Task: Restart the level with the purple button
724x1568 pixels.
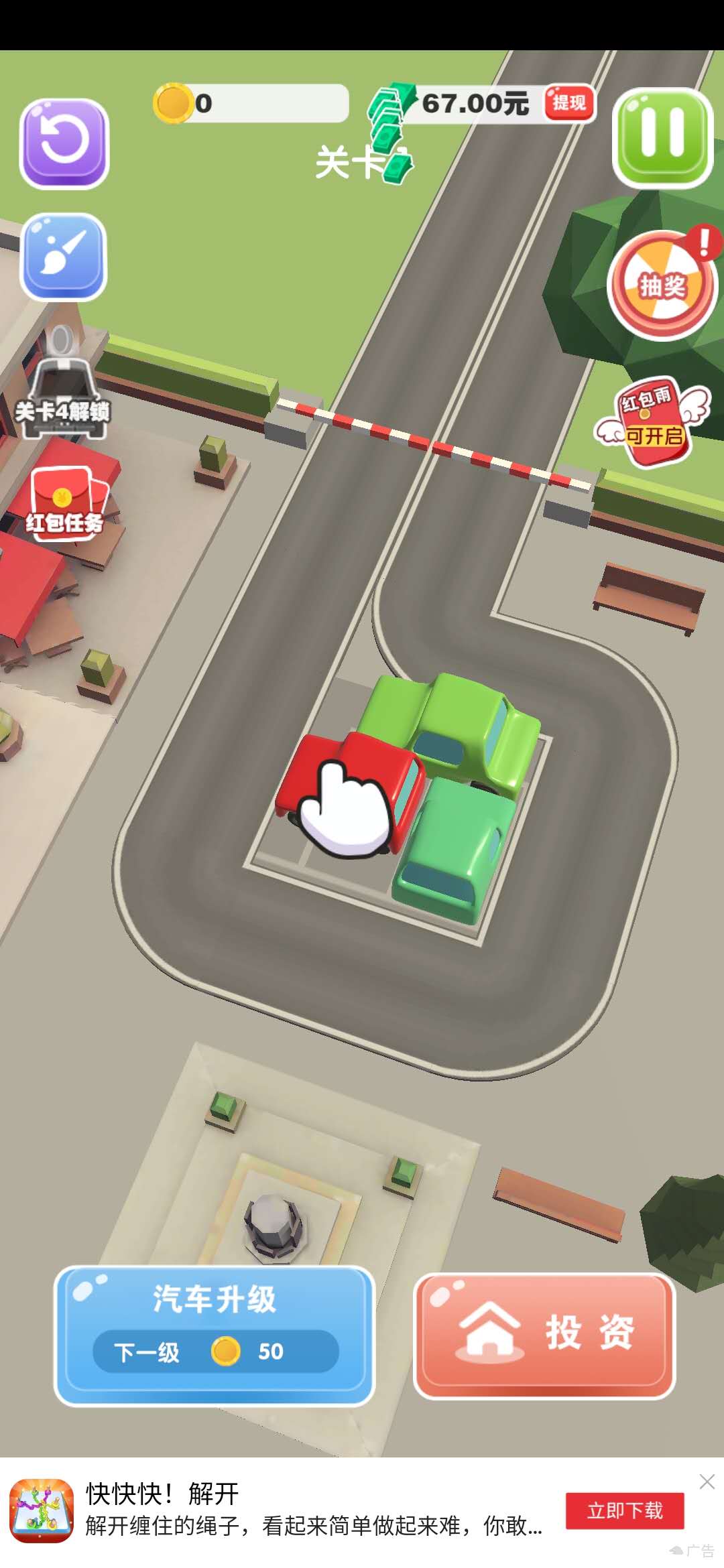Action: click(64, 143)
